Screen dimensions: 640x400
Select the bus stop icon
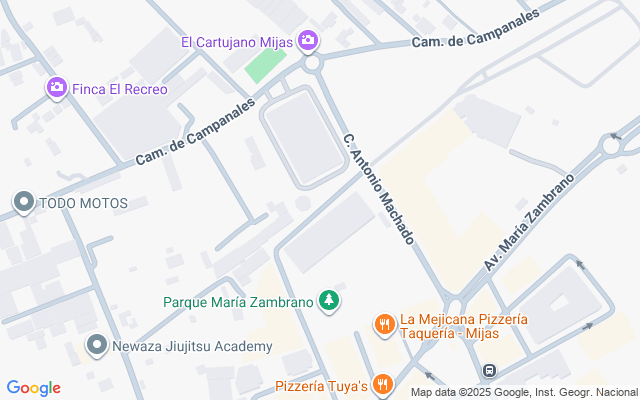click(489, 371)
